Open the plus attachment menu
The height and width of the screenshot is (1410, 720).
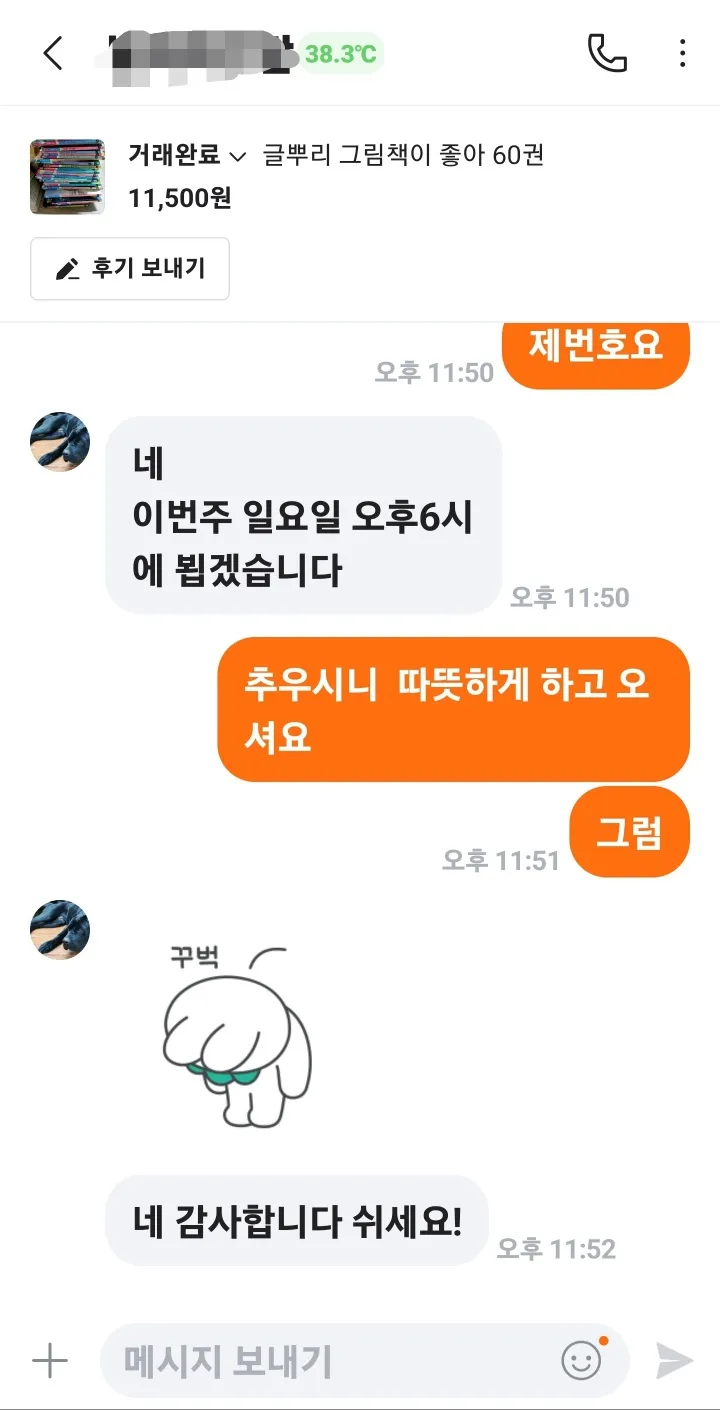tap(50, 1361)
